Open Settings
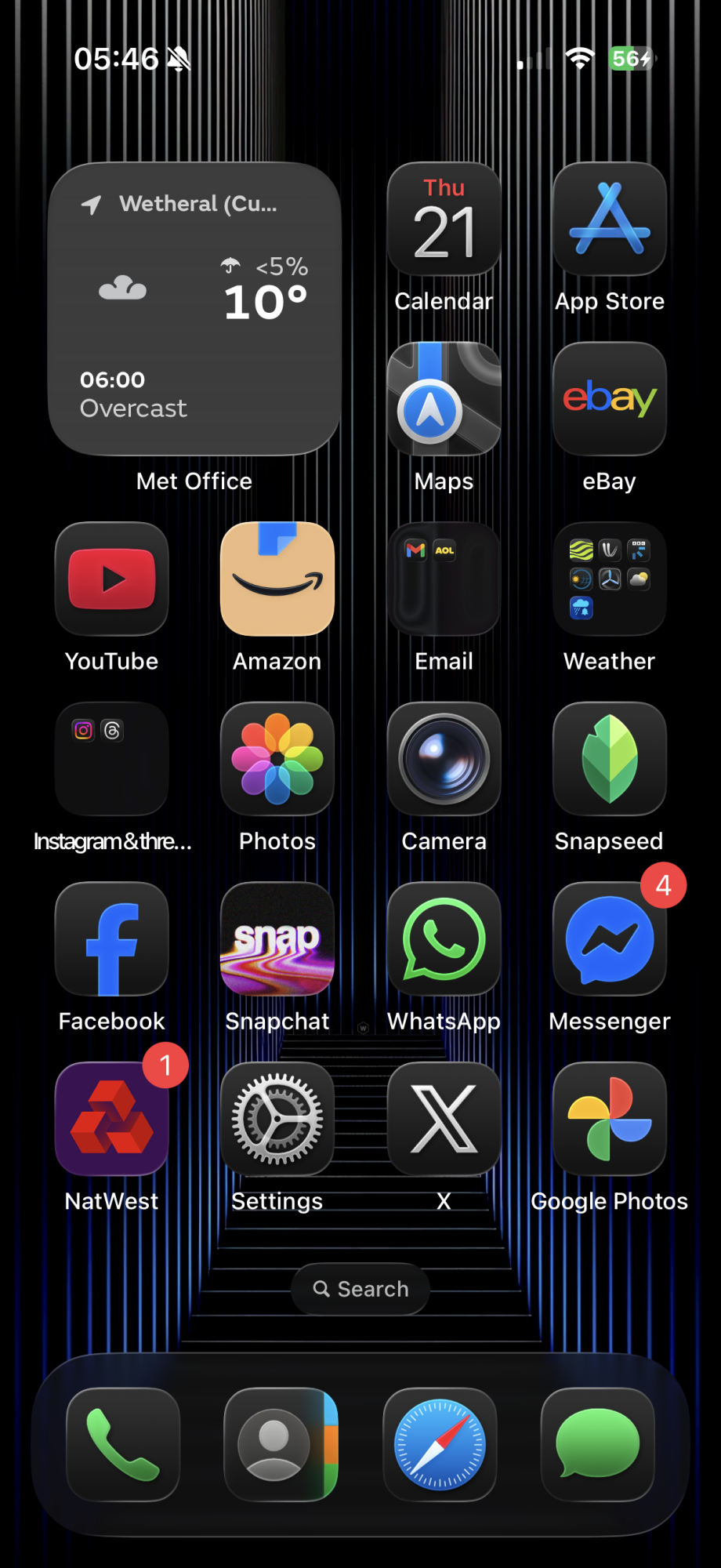Viewport: 721px width, 1568px height. [x=277, y=1119]
